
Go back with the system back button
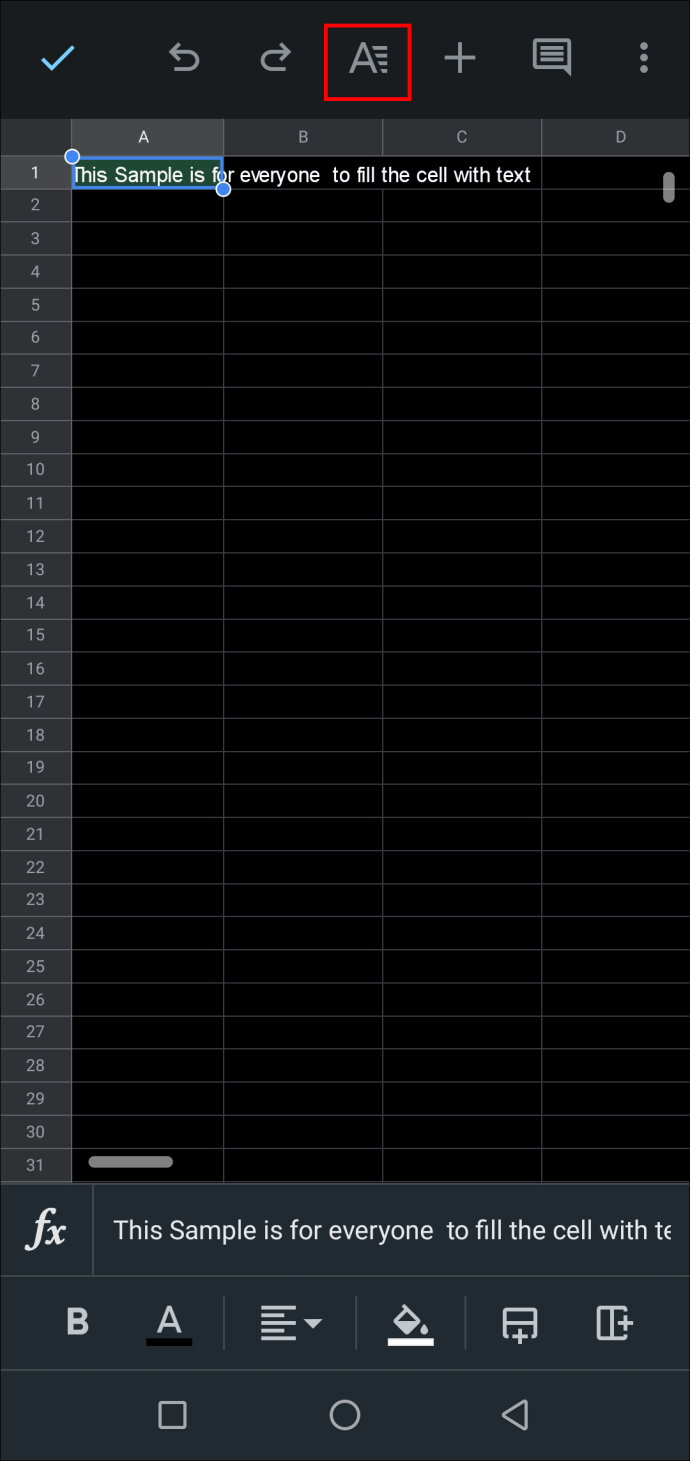tap(515, 1414)
